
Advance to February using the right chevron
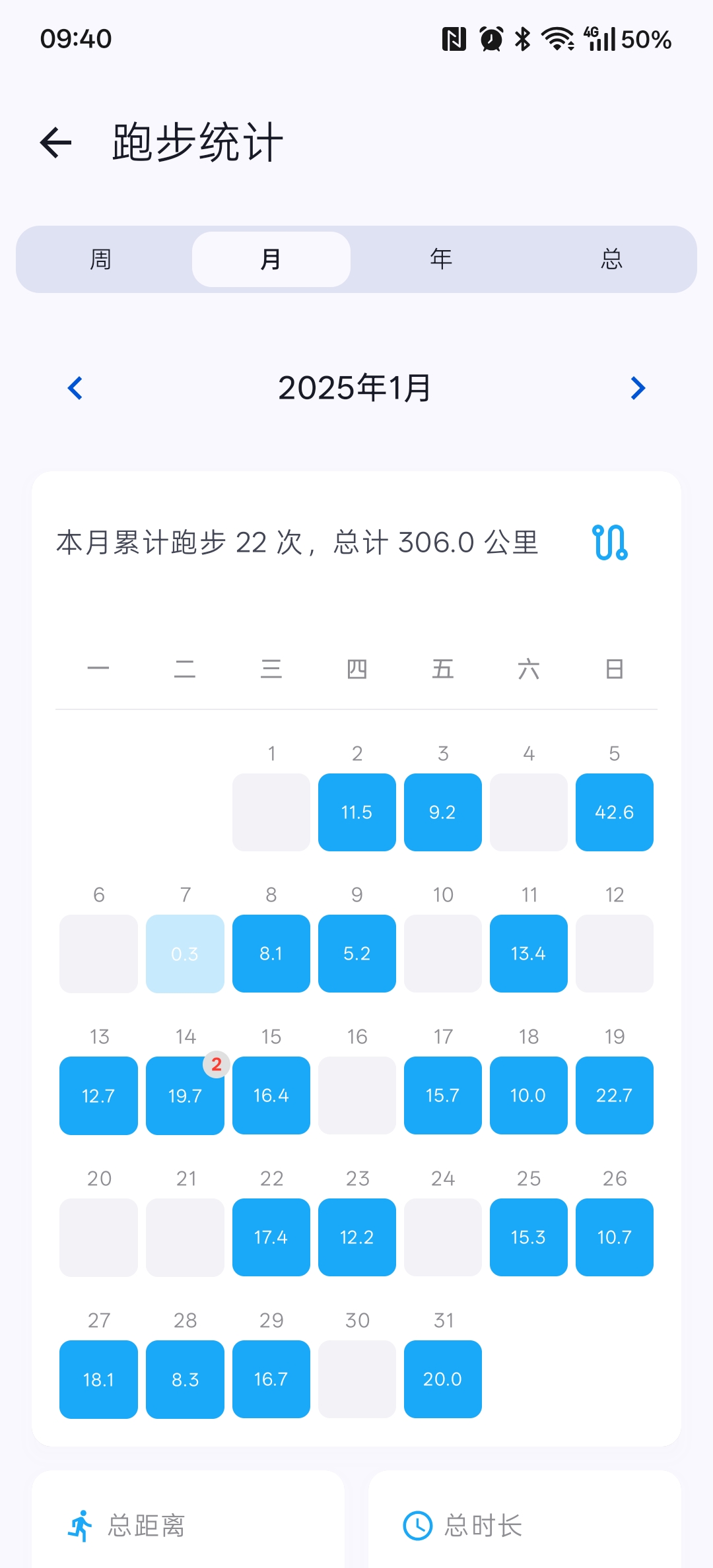click(637, 388)
